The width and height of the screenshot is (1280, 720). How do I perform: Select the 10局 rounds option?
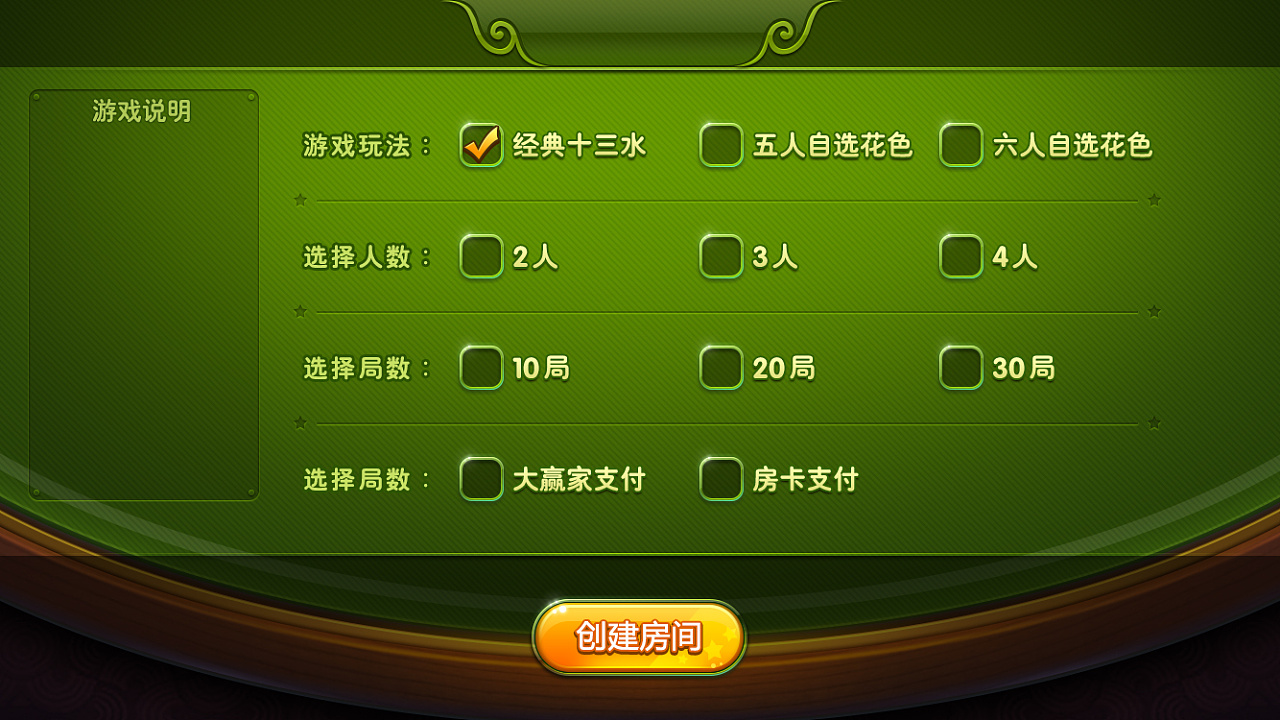pyautogui.click(x=481, y=368)
